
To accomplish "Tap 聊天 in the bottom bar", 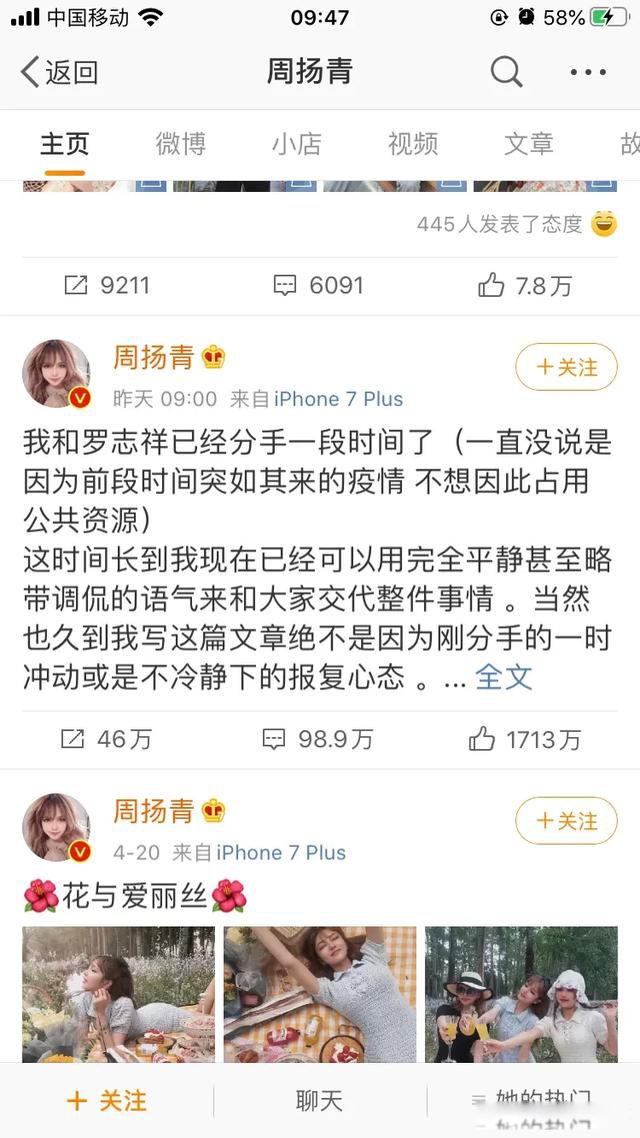I will click(x=319, y=1101).
